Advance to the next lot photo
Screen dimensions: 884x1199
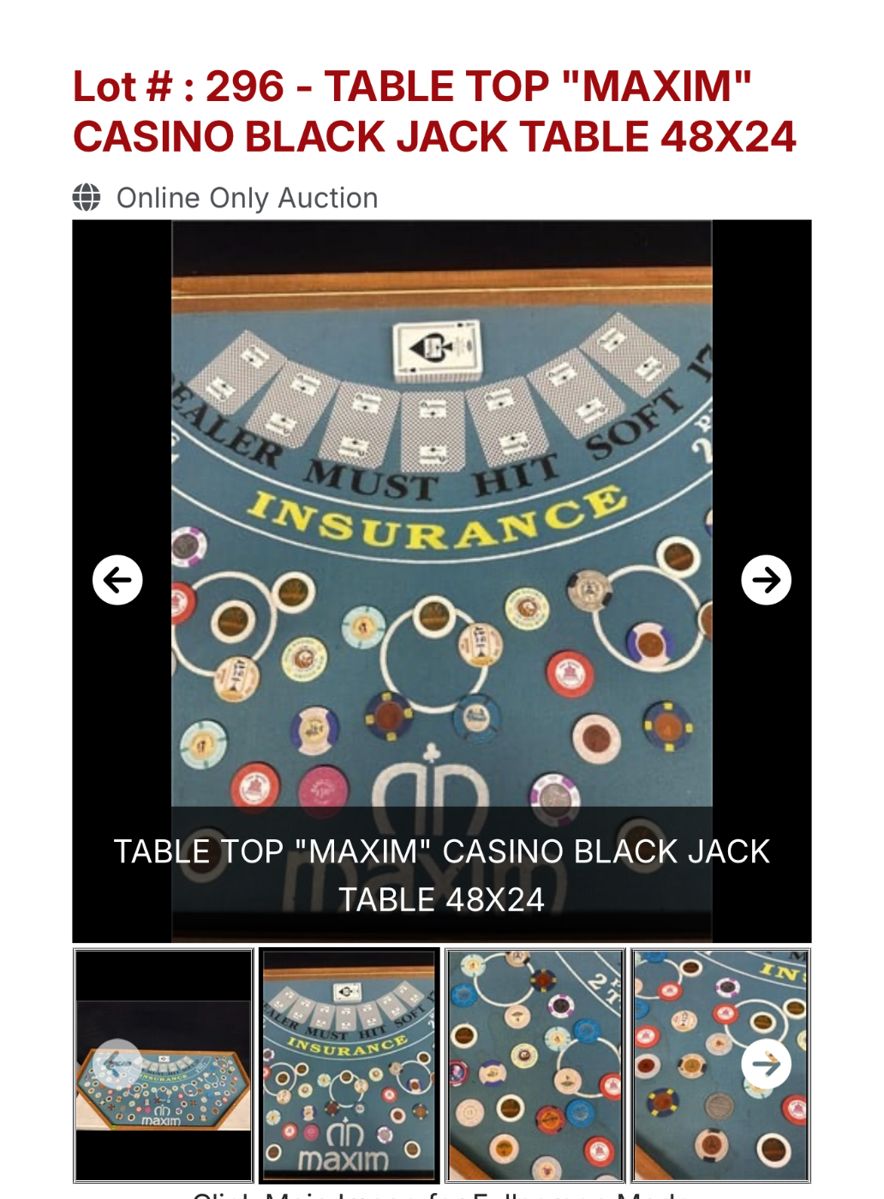click(766, 580)
